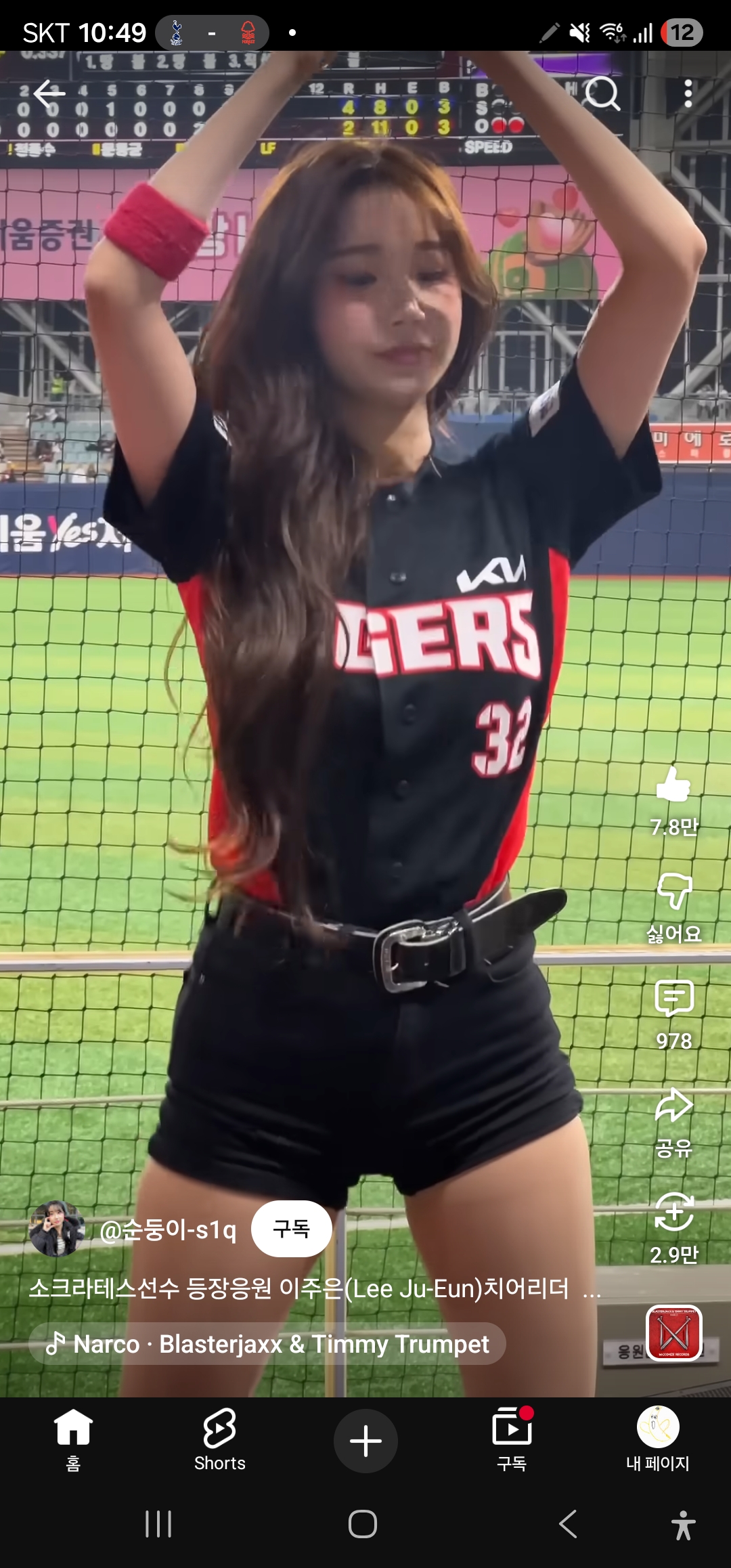Switch to the 구독 subscriptions tab
Image resolution: width=731 pixels, height=1568 pixels.
pyautogui.click(x=512, y=1439)
